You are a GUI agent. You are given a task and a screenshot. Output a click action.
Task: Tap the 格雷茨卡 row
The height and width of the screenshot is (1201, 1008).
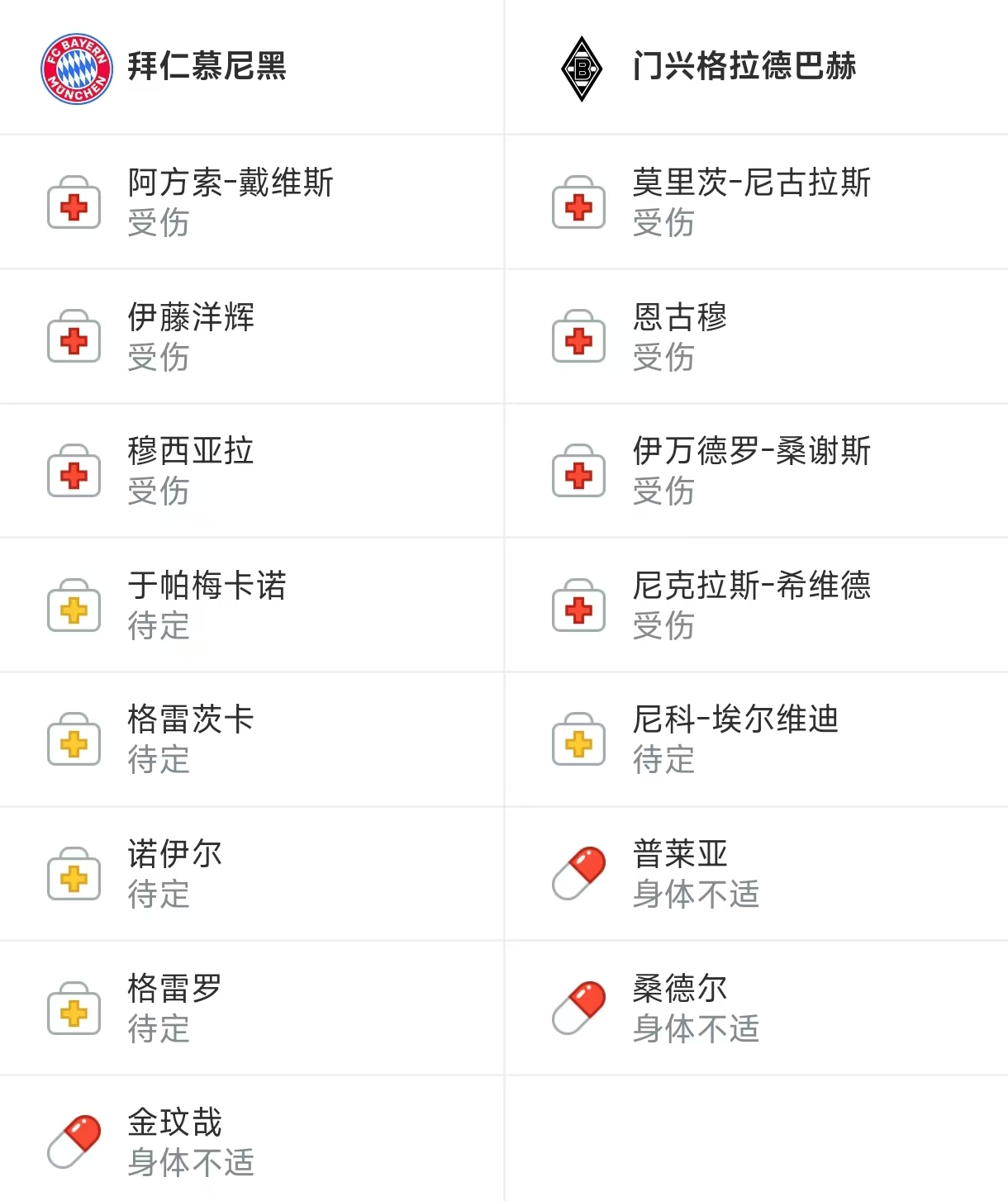(x=191, y=739)
